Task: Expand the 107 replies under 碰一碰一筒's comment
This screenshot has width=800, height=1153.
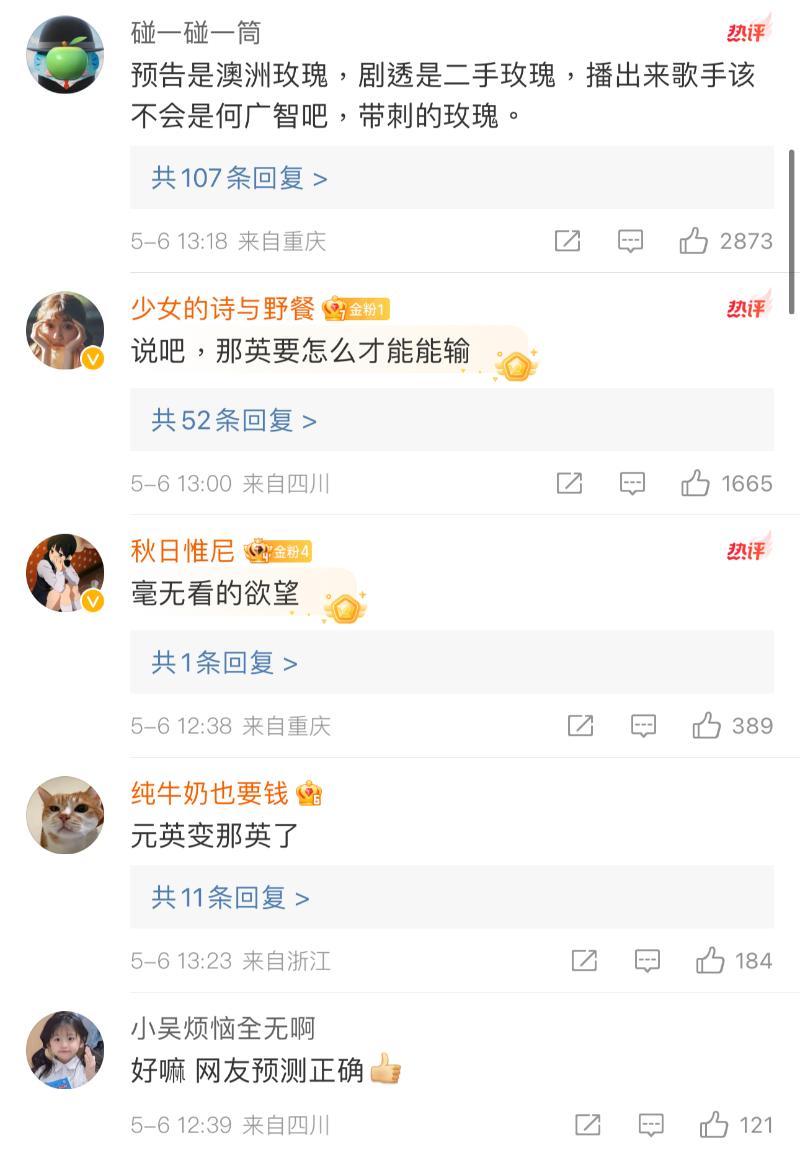Action: [x=239, y=178]
